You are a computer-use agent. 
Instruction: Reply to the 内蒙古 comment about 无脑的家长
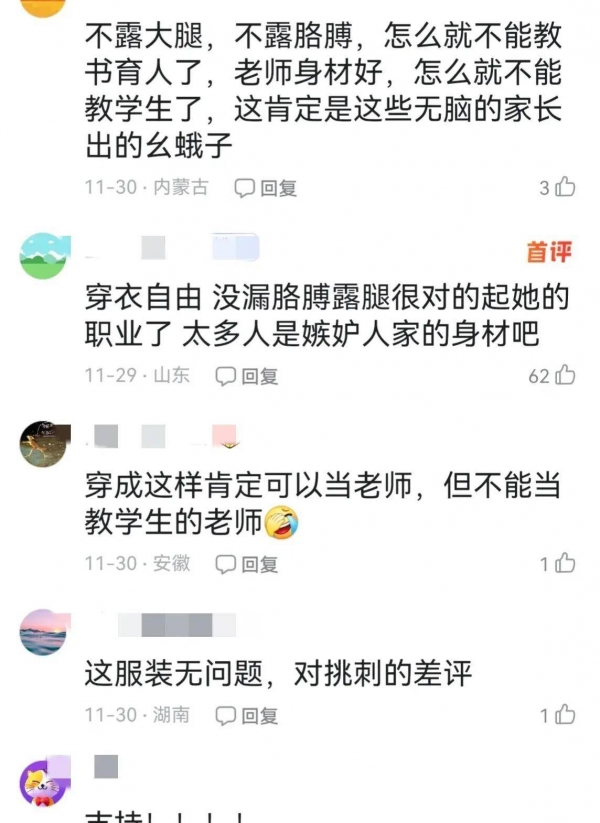(x=266, y=187)
